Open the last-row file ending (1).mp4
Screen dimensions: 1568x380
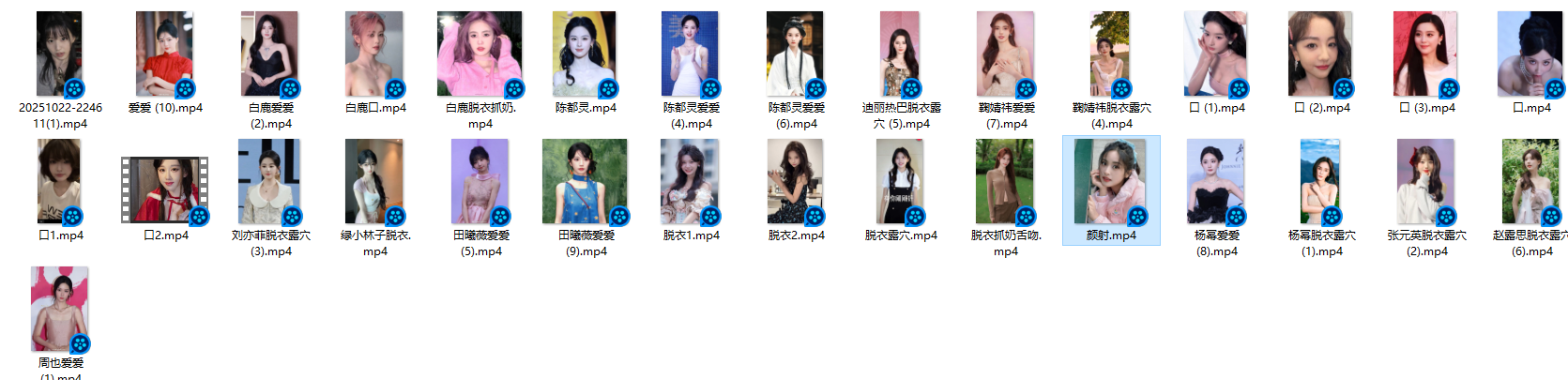click(59, 310)
